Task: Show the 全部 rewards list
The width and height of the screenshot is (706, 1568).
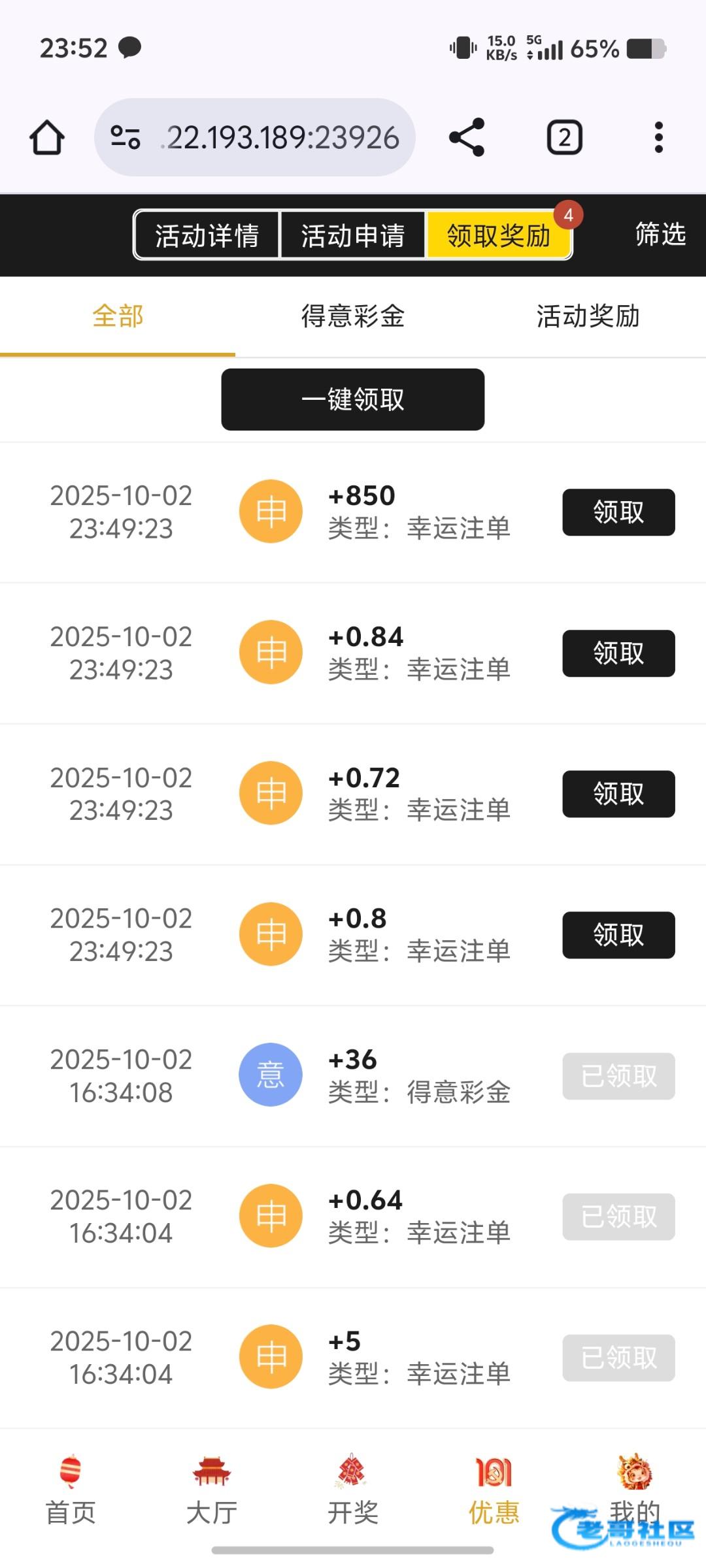Action: [118, 317]
